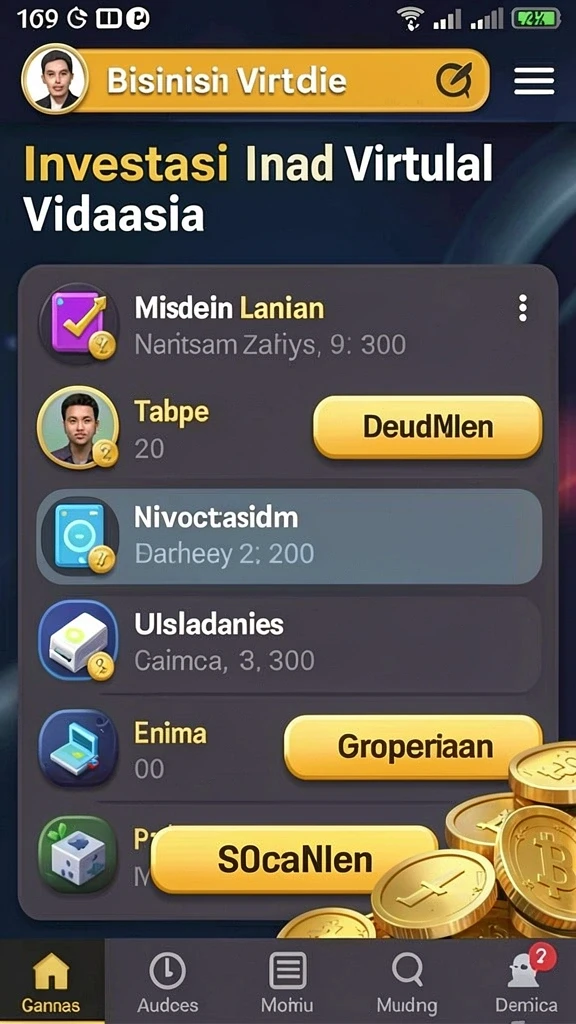This screenshot has height=1024, width=576.
Task: Tap the SOcaNlen button
Action: [x=294, y=859]
